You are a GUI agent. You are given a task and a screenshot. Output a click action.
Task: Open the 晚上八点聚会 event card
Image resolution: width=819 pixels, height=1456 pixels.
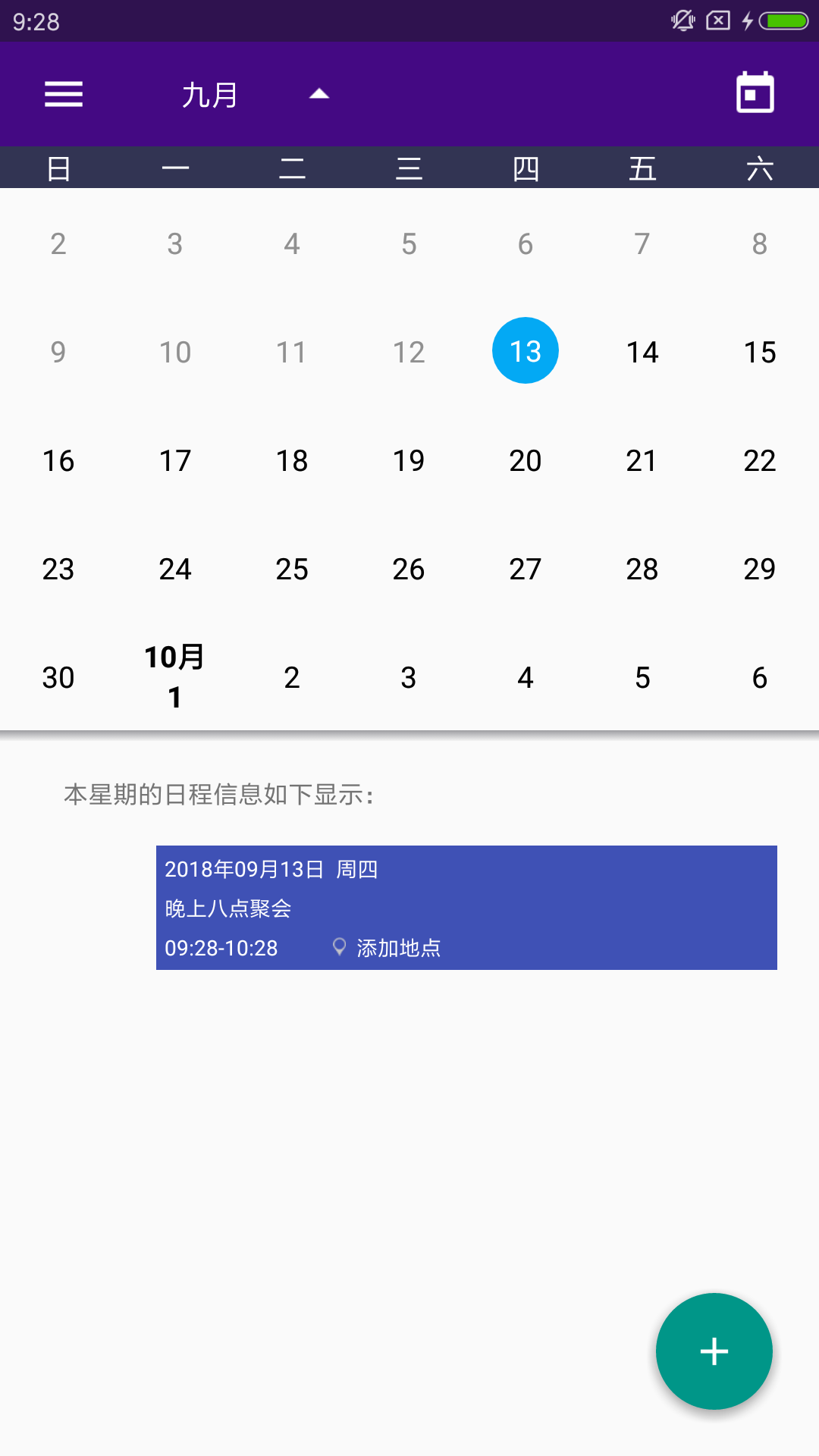click(466, 907)
